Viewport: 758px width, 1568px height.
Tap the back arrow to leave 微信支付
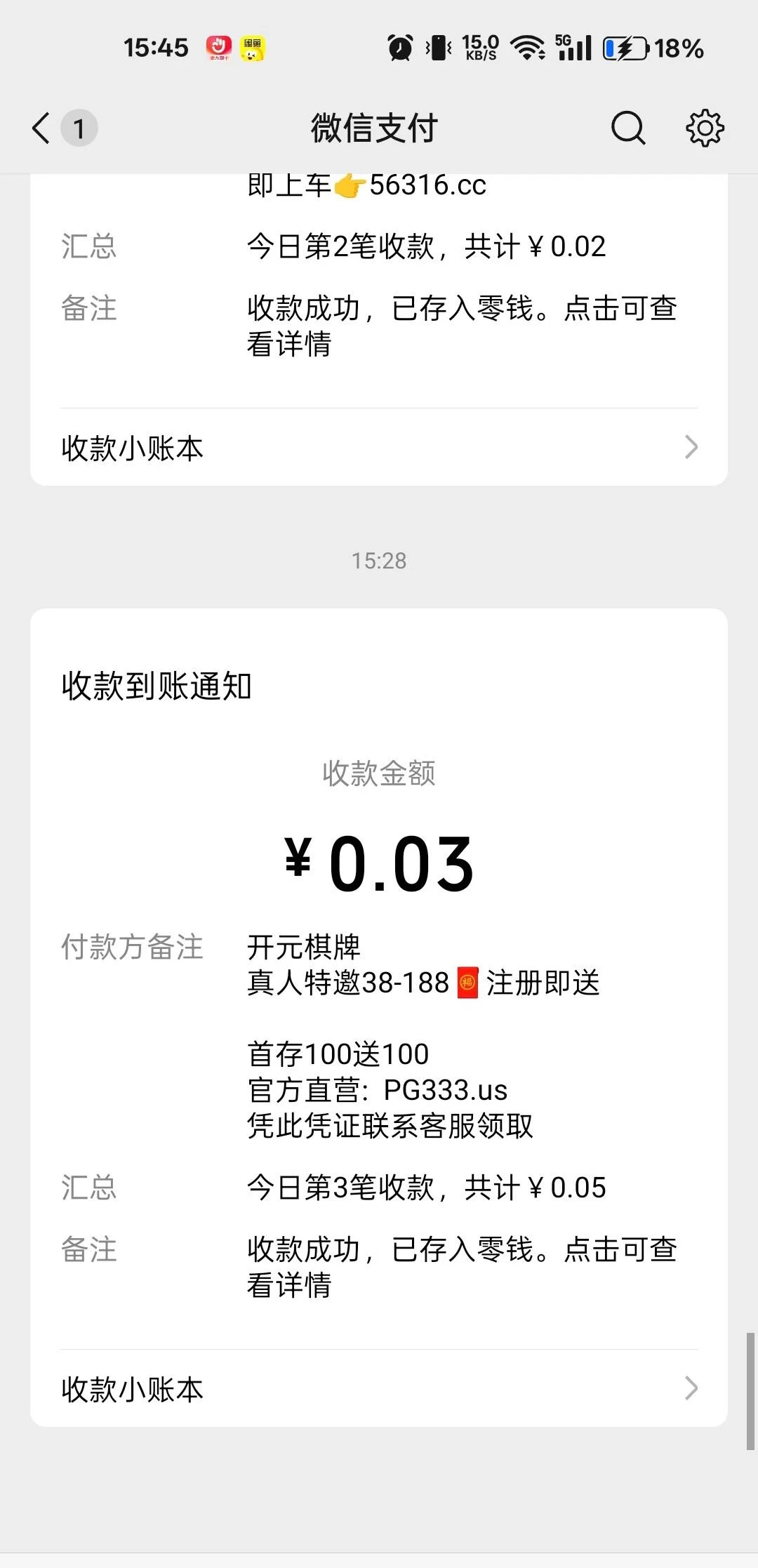point(40,128)
